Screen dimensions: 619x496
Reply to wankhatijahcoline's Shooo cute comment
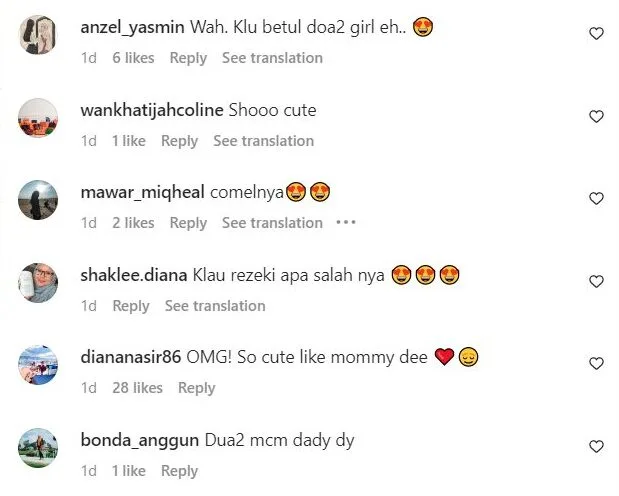(x=179, y=141)
